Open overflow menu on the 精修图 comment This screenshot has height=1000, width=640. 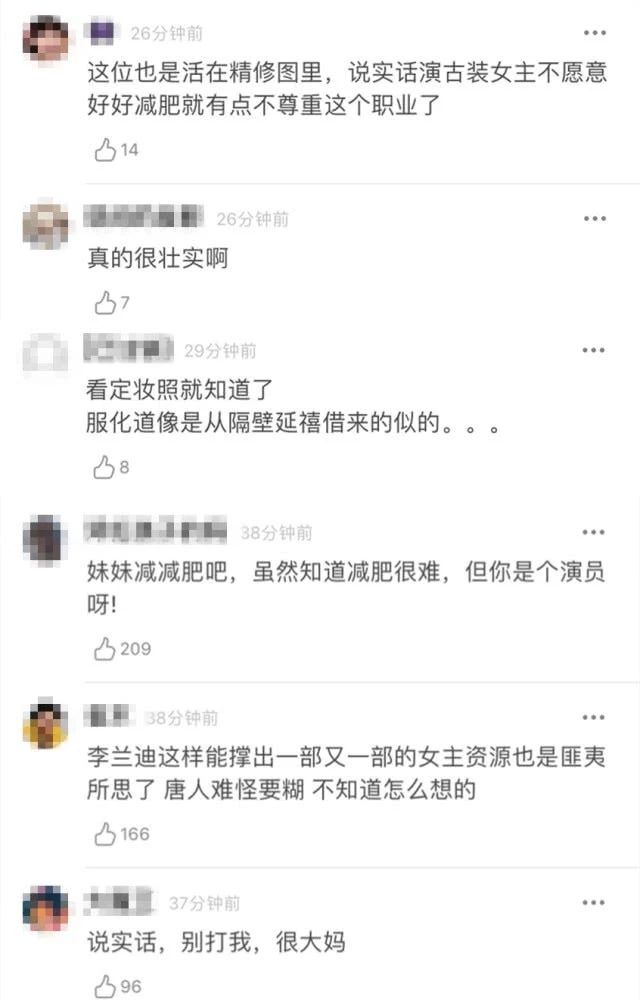click(x=595, y=32)
